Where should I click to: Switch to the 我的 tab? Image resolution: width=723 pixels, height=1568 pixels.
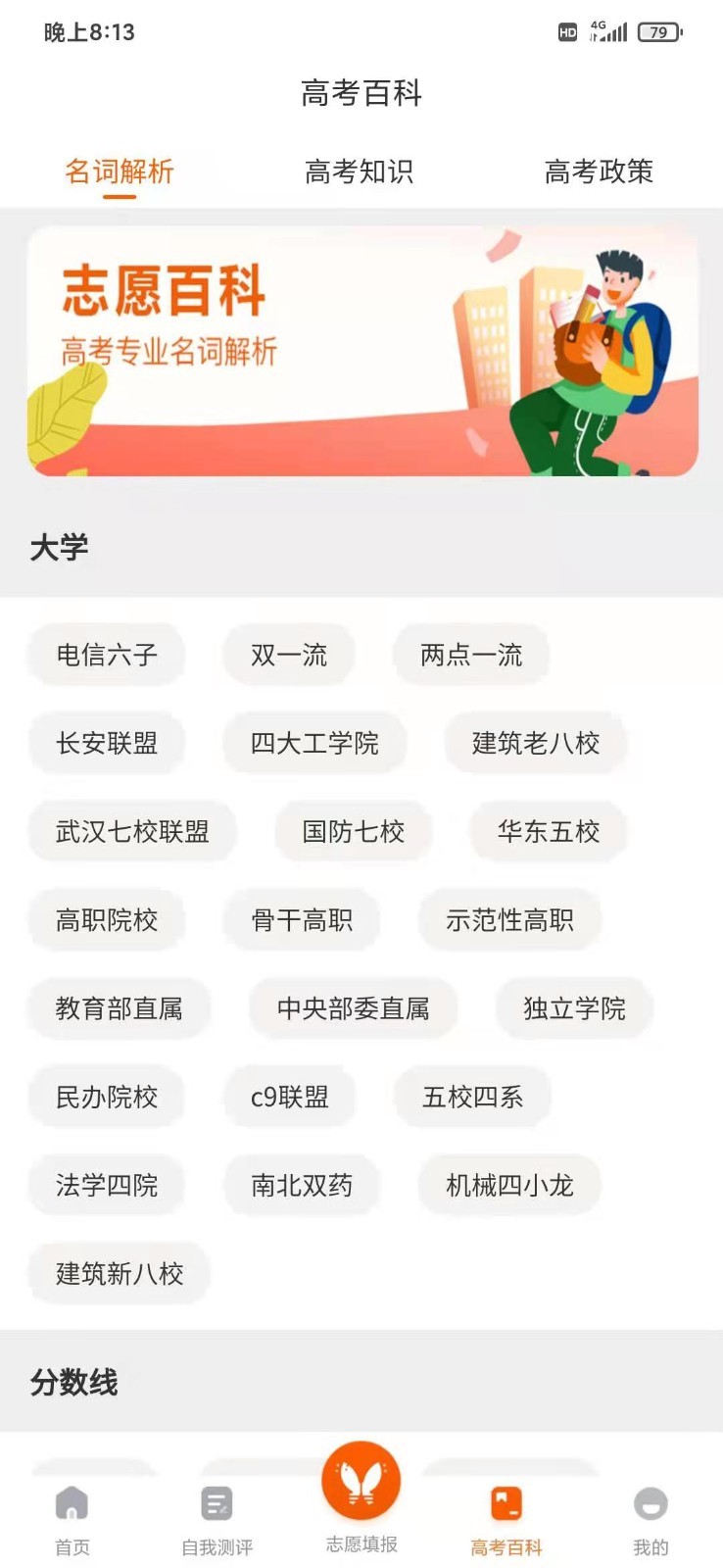pos(651,1520)
